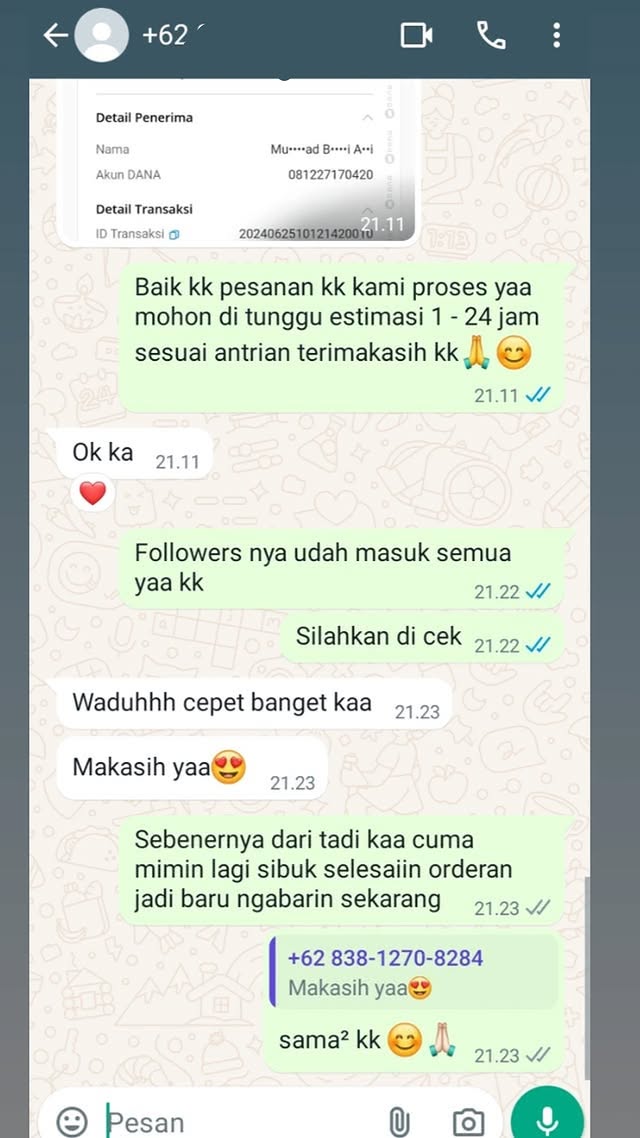The image size is (640, 1138).
Task: Start a video call
Action: [x=416, y=36]
